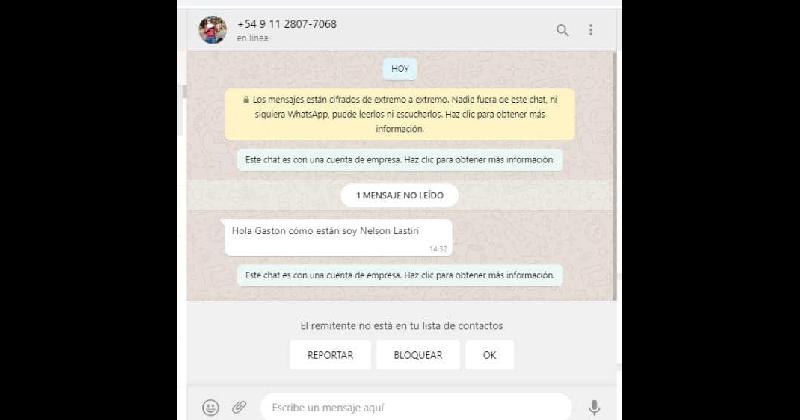Focus the message input field
Image resolution: width=800 pixels, height=420 pixels.
point(415,407)
